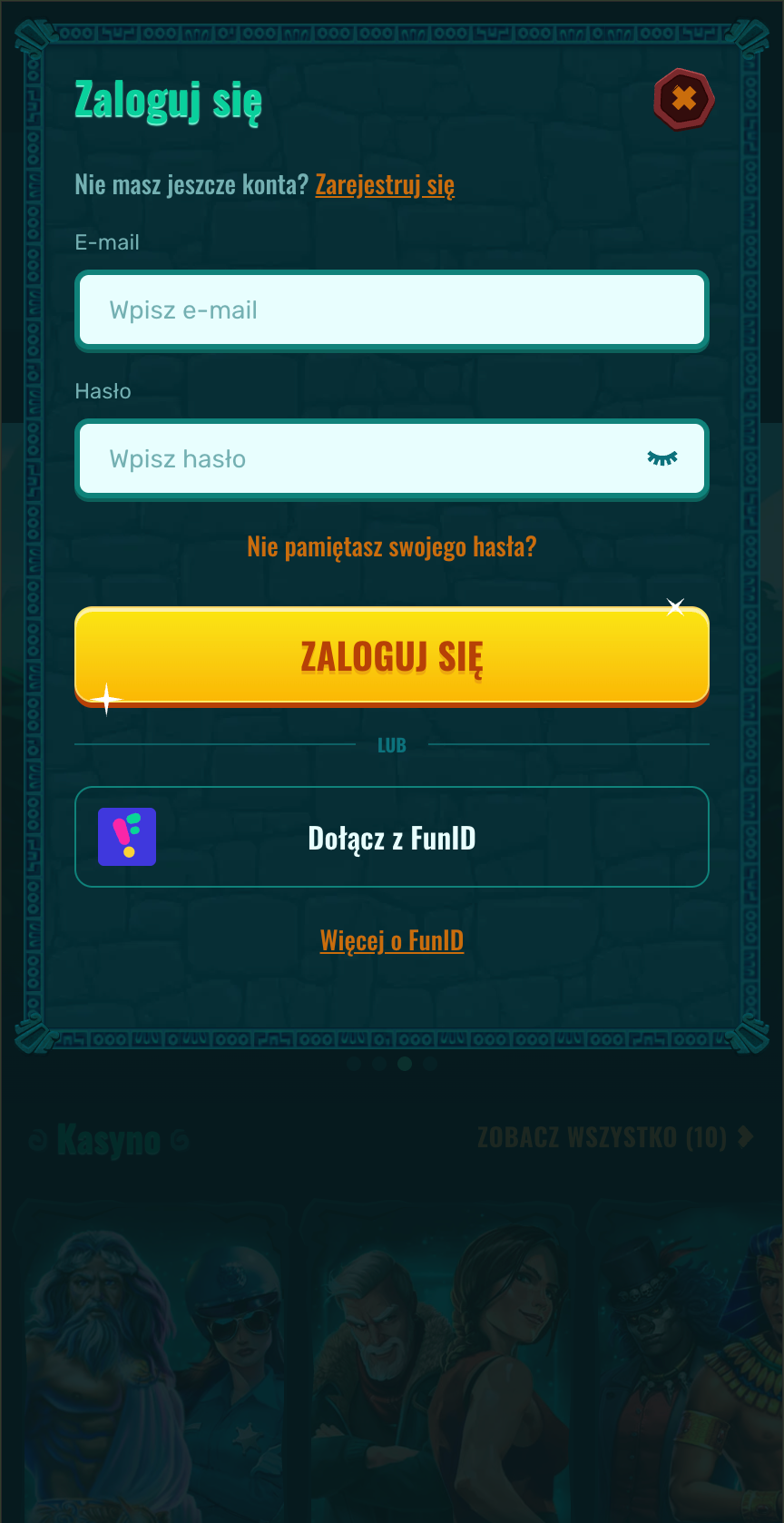Image resolution: width=784 pixels, height=1523 pixels.
Task: Open 'Nie pamiętasz swojego hasła?' link
Action: (392, 546)
